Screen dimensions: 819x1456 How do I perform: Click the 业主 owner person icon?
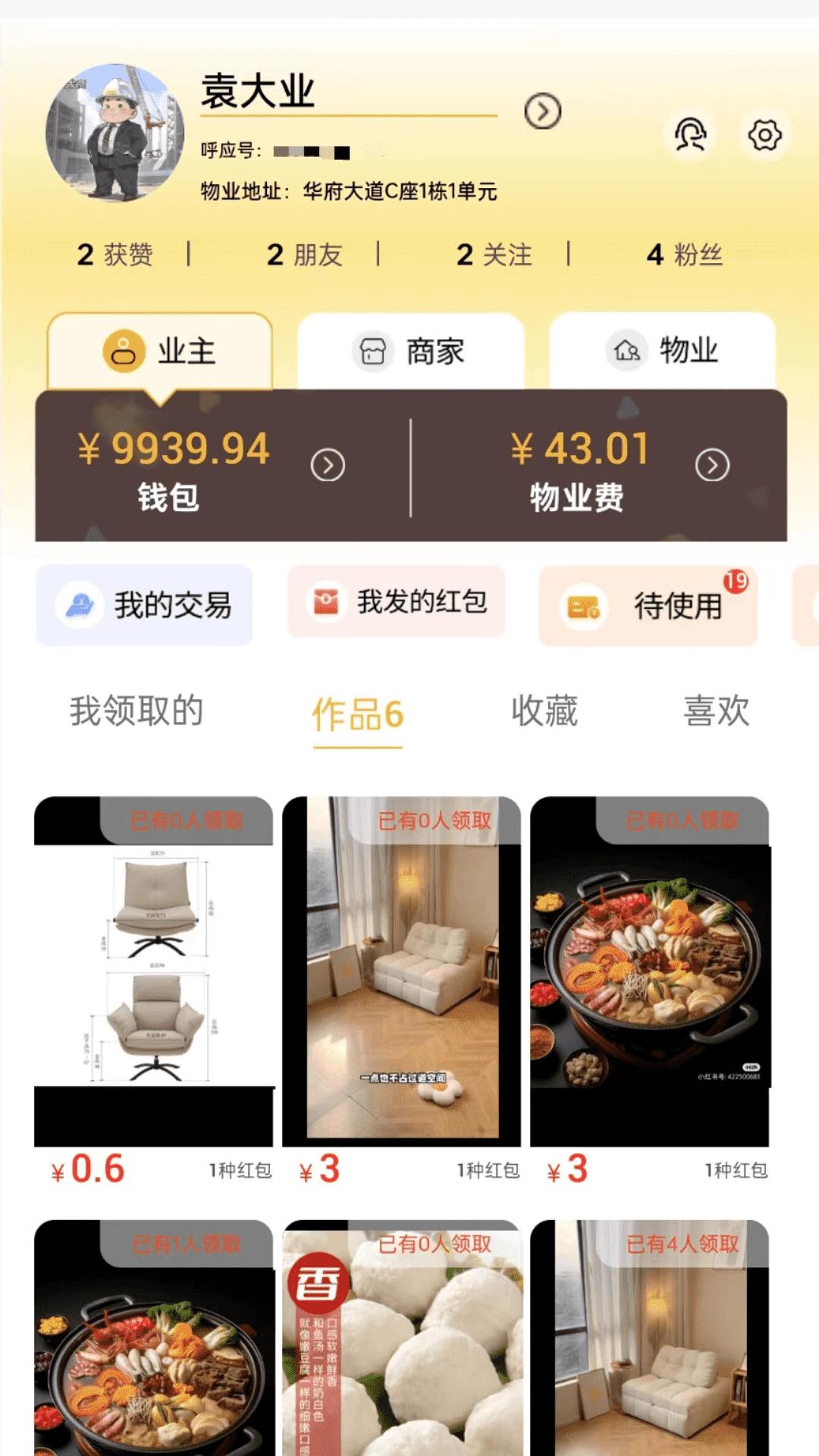[x=124, y=350]
